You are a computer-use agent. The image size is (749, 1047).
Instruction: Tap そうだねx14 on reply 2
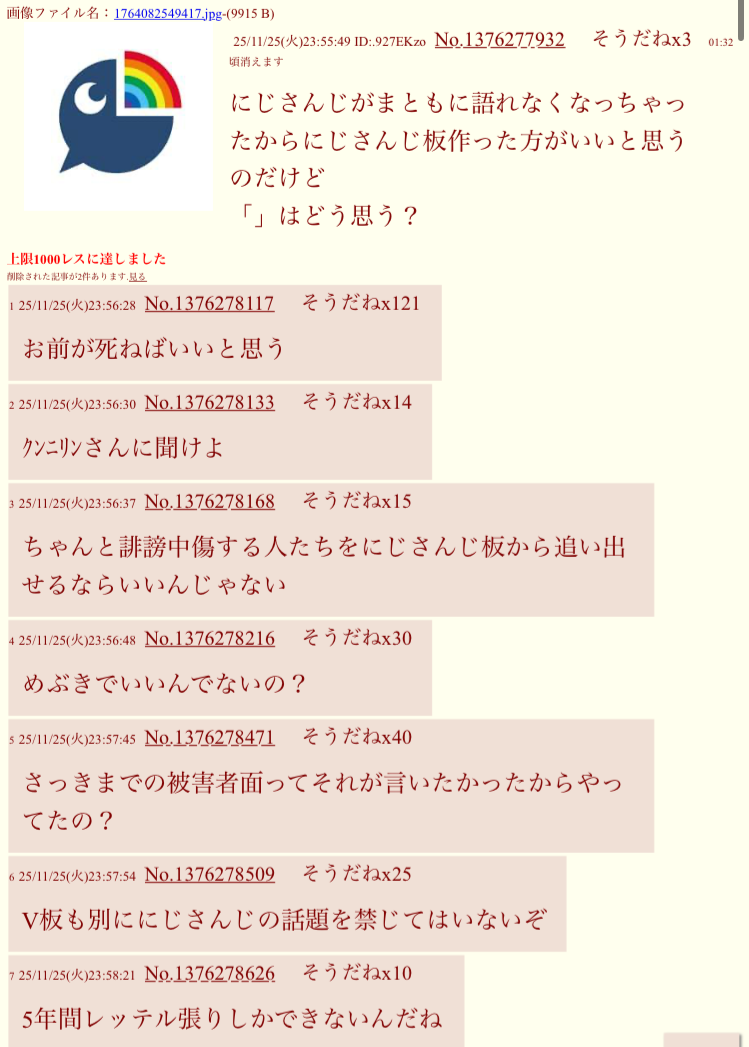point(356,402)
